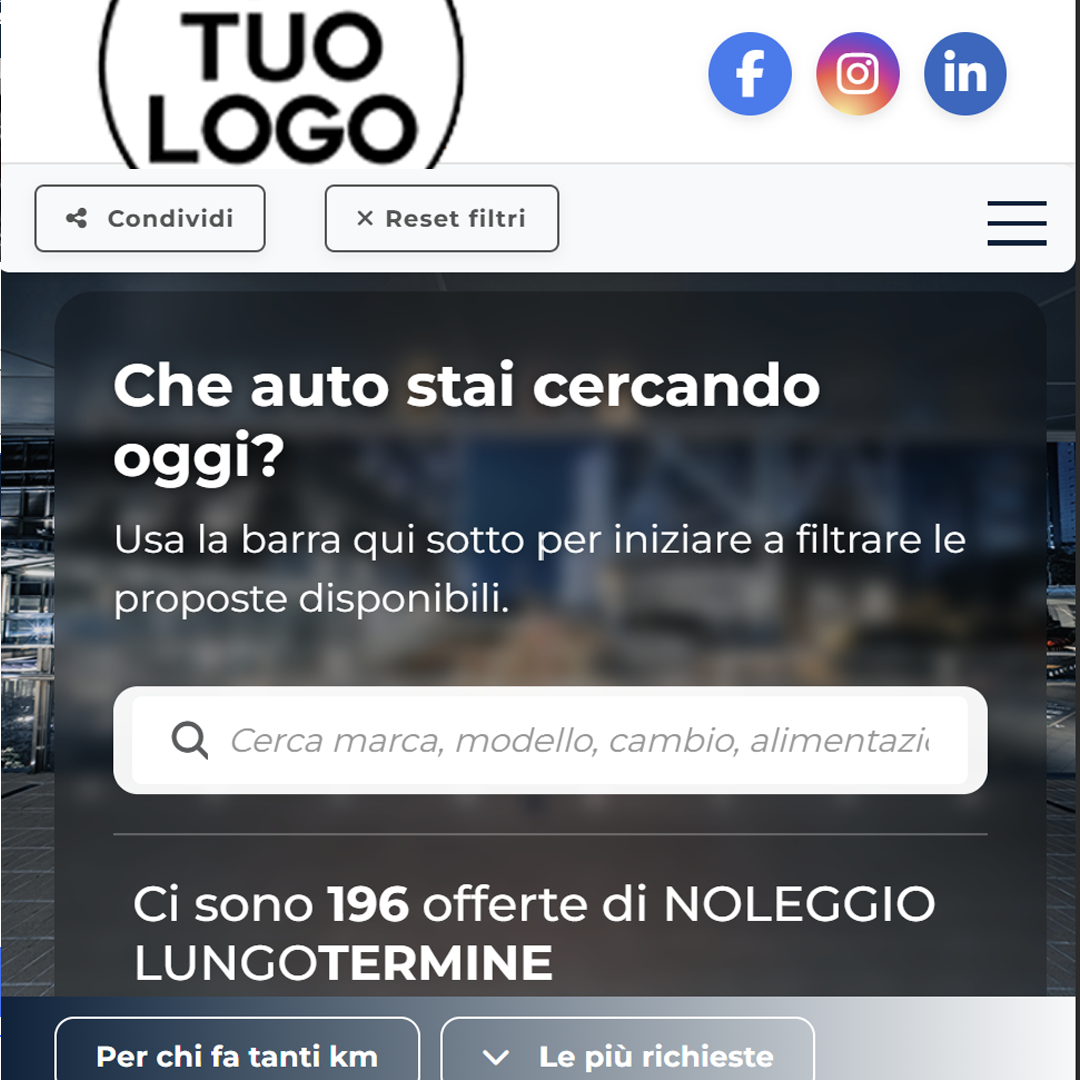
Task: Clear filters with Reset filtri
Action: coord(441,218)
